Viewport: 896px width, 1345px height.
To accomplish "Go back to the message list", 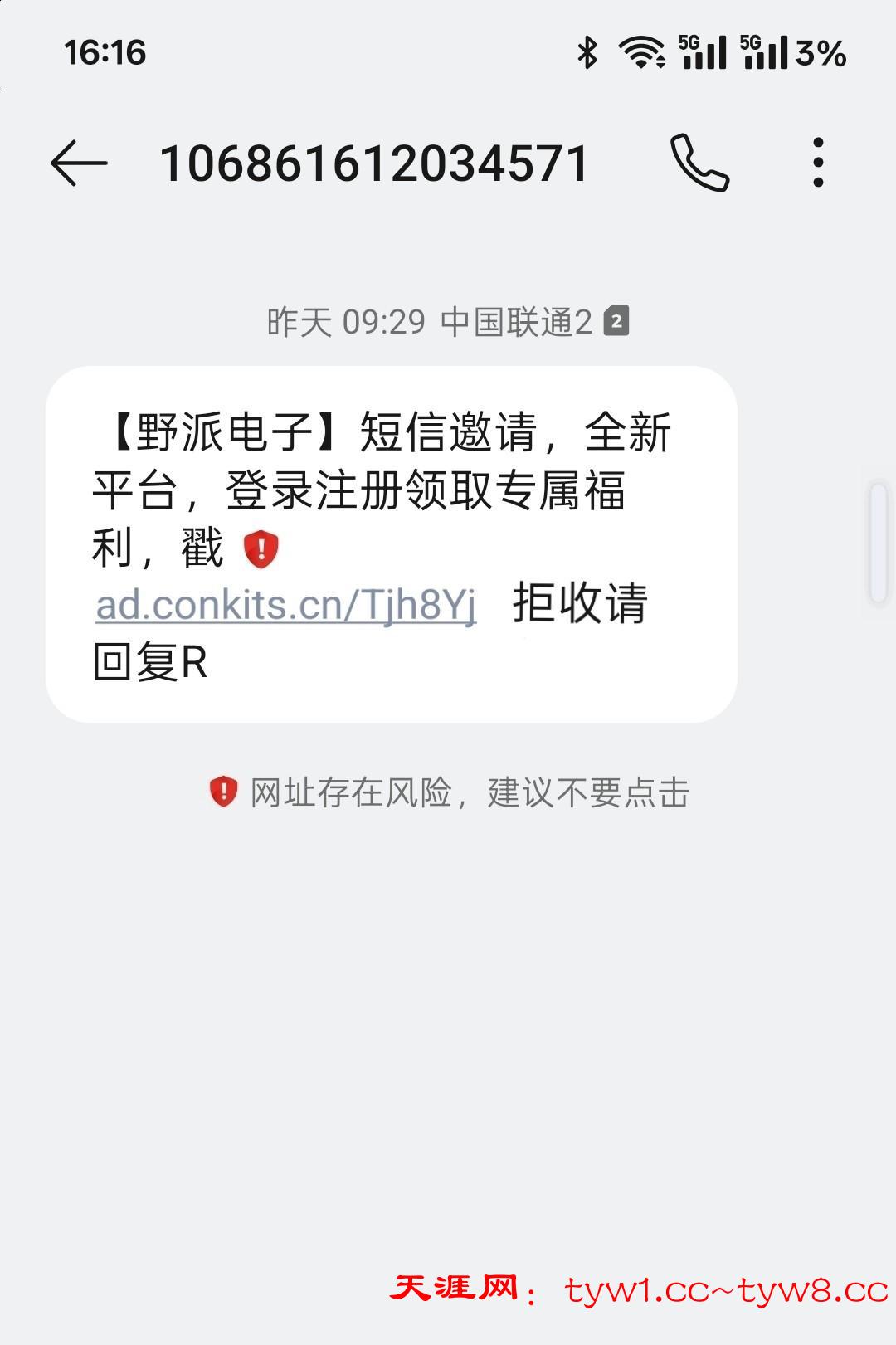I will point(80,163).
